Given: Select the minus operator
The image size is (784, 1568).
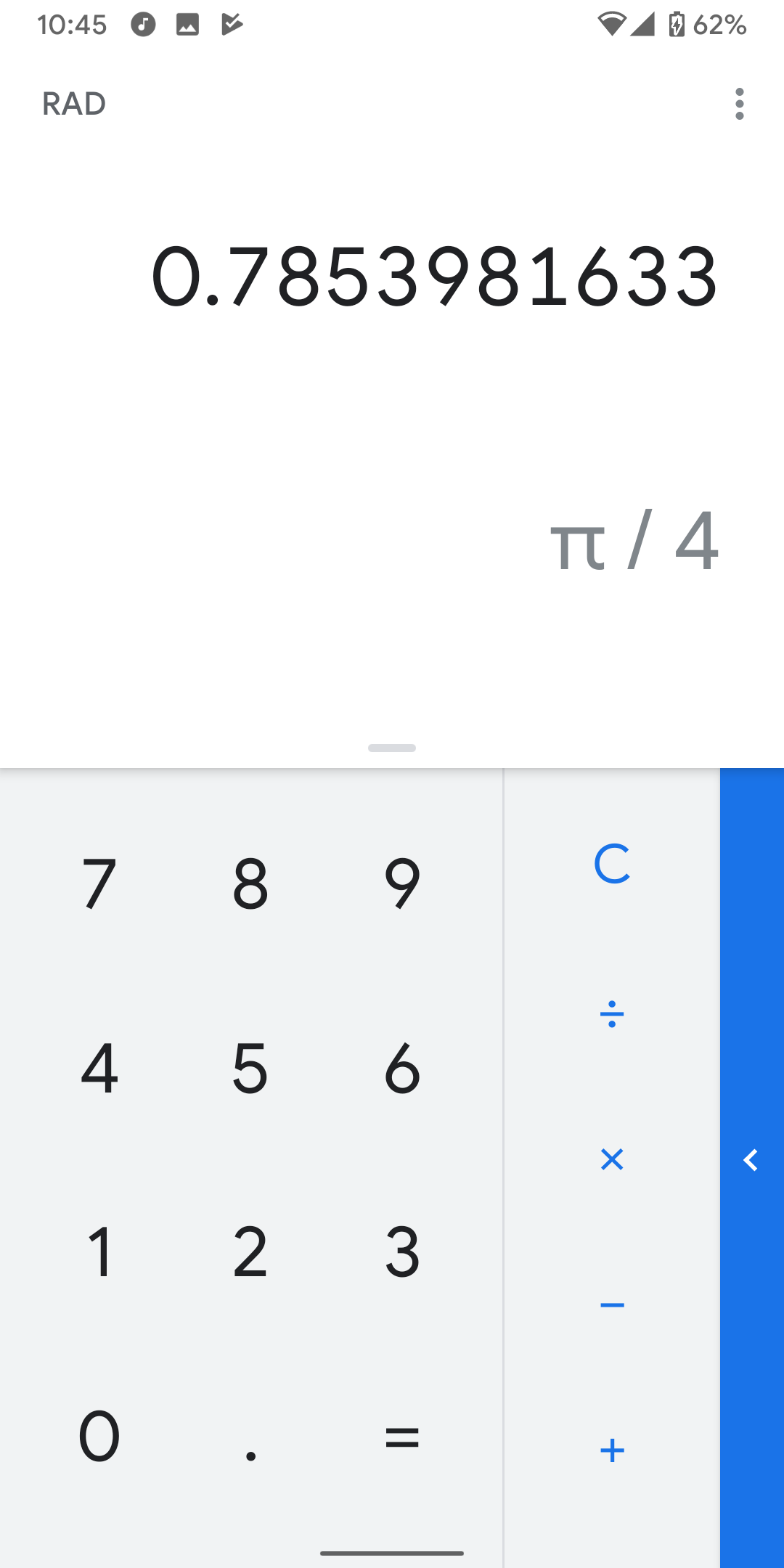Looking at the screenshot, I should (x=612, y=1305).
